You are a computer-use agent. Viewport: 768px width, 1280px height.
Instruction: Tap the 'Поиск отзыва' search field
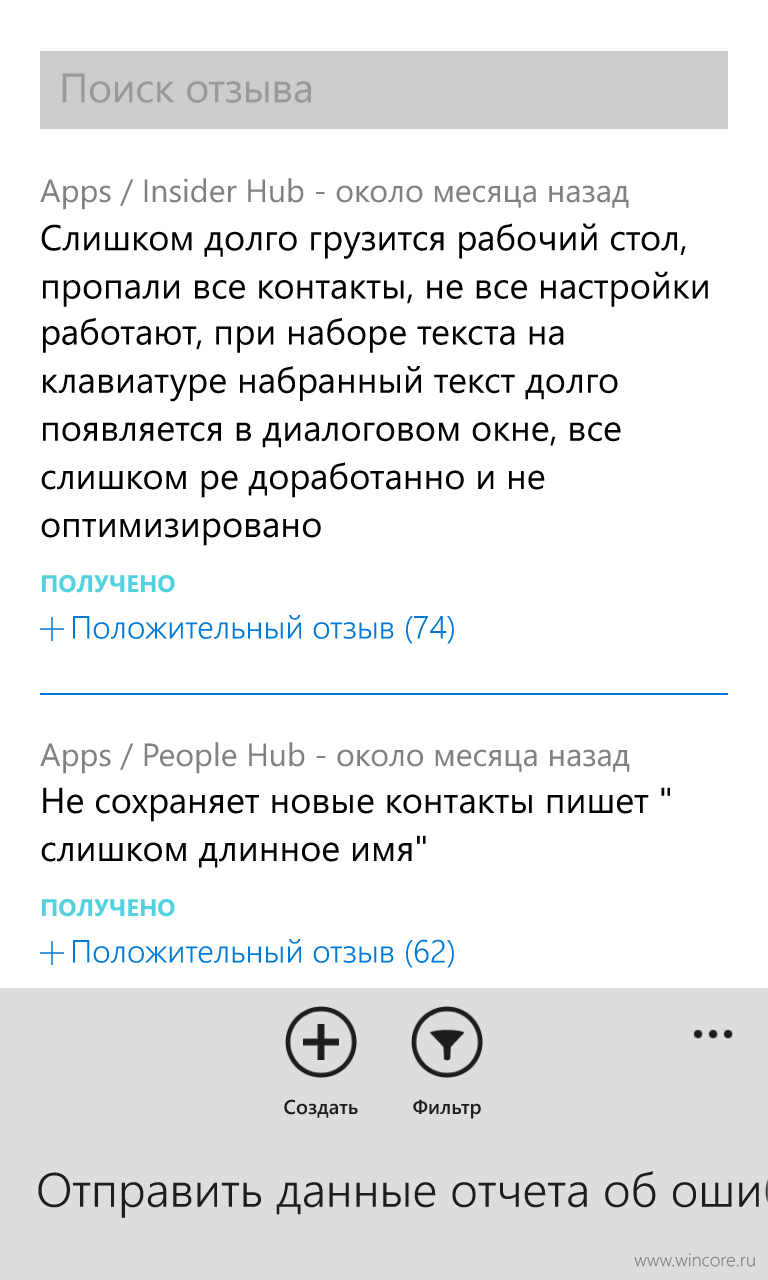coord(384,90)
